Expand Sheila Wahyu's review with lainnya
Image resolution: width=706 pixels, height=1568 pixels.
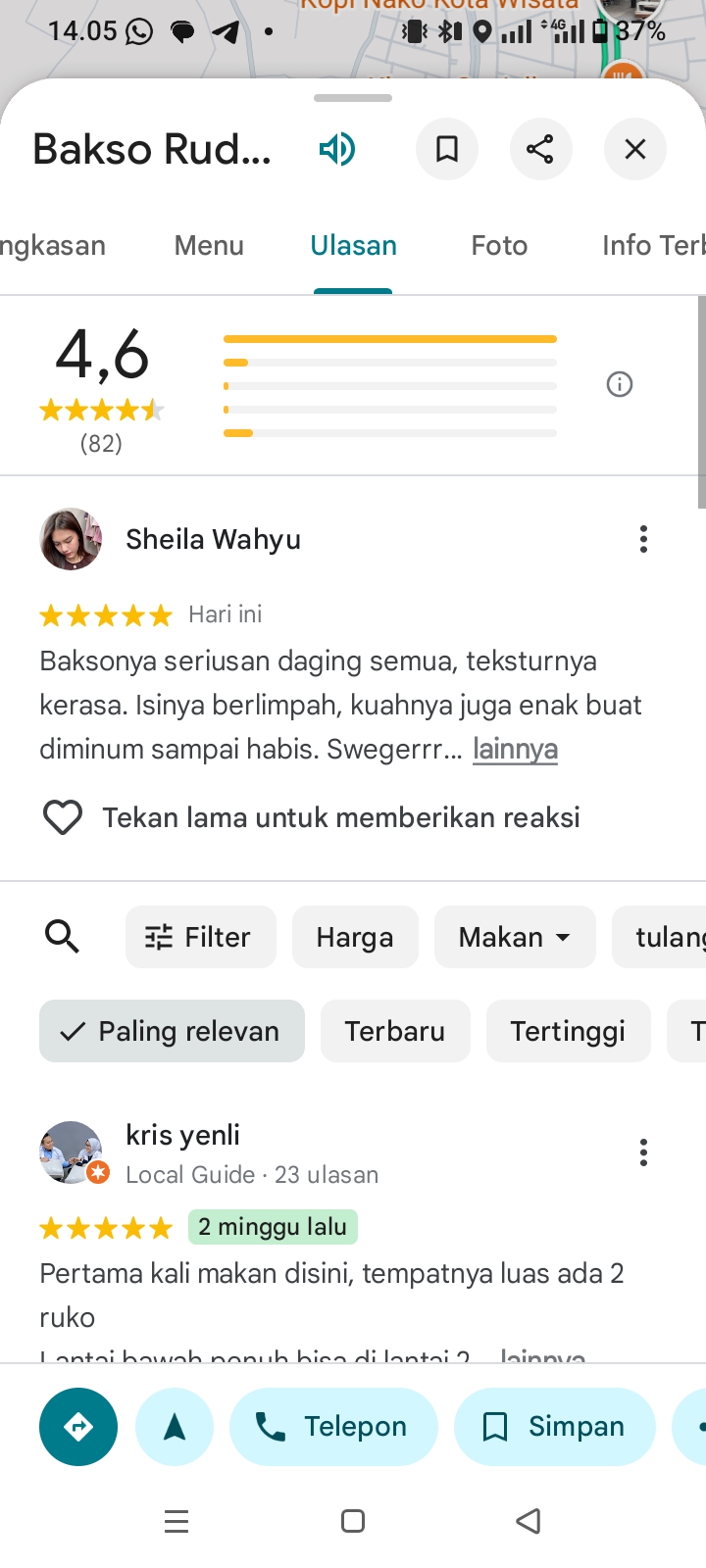tap(515, 749)
